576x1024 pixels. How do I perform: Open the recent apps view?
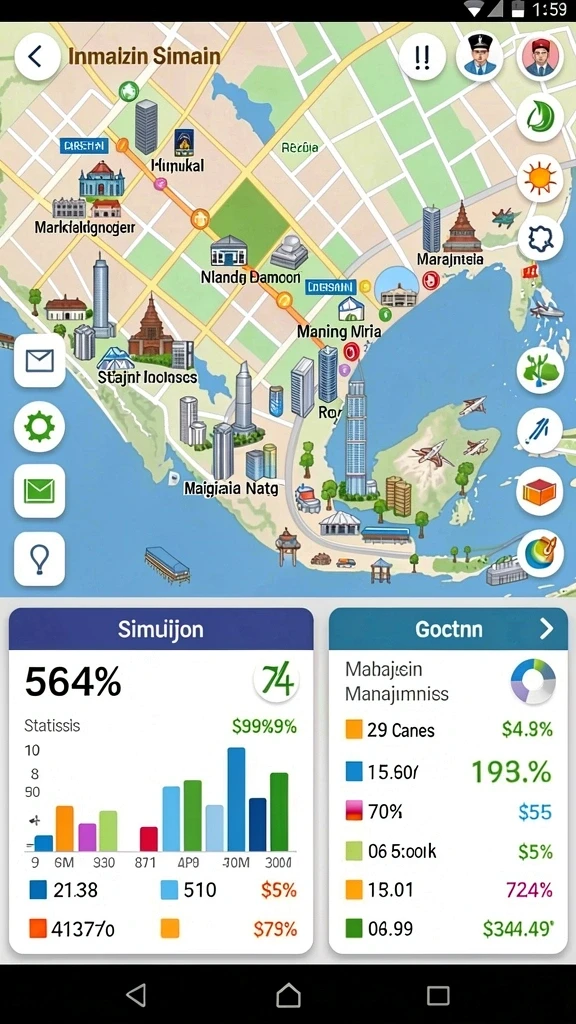tap(438, 995)
